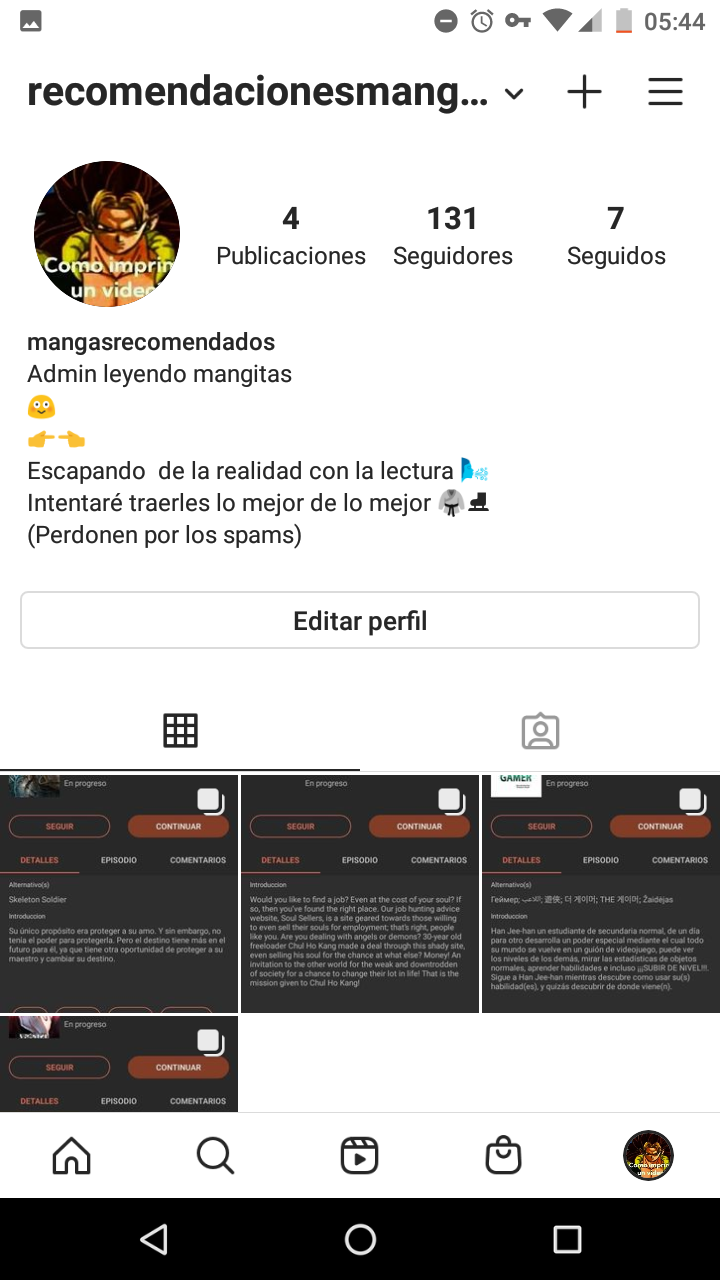Go to the Android home screen
The width and height of the screenshot is (720, 1280).
pyautogui.click(x=360, y=1240)
